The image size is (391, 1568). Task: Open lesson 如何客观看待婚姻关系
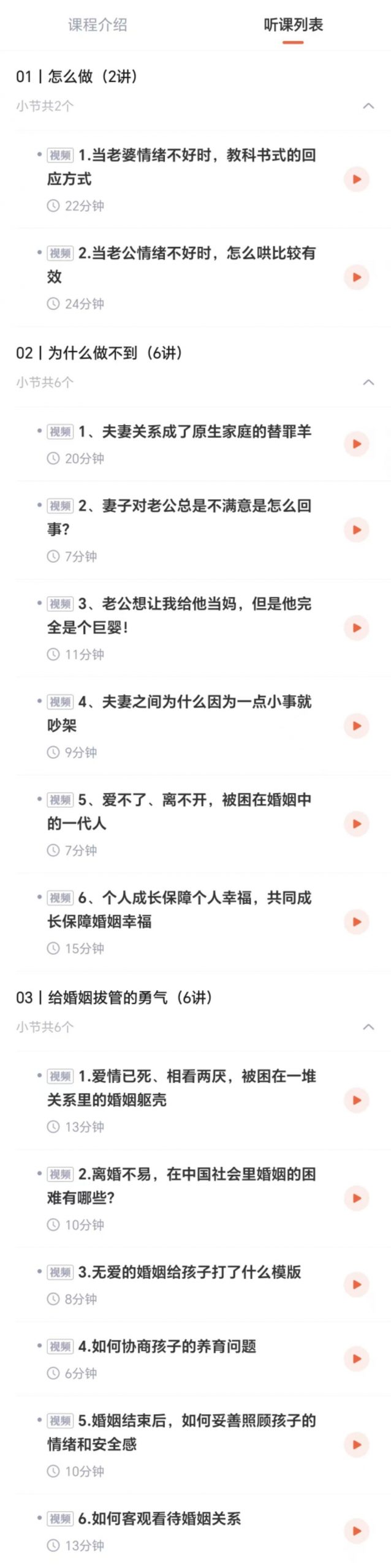click(159, 1518)
